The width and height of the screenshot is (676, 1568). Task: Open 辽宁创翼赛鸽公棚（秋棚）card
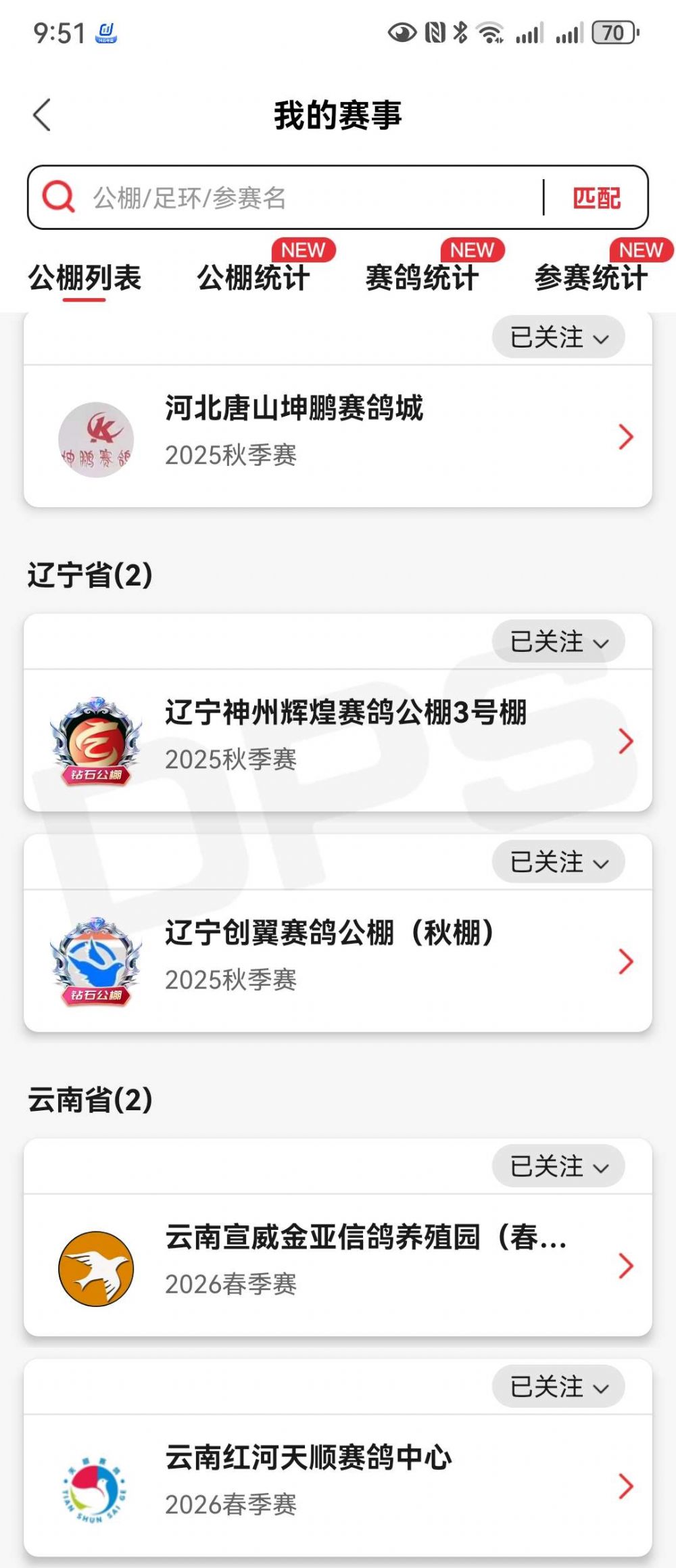(x=338, y=961)
